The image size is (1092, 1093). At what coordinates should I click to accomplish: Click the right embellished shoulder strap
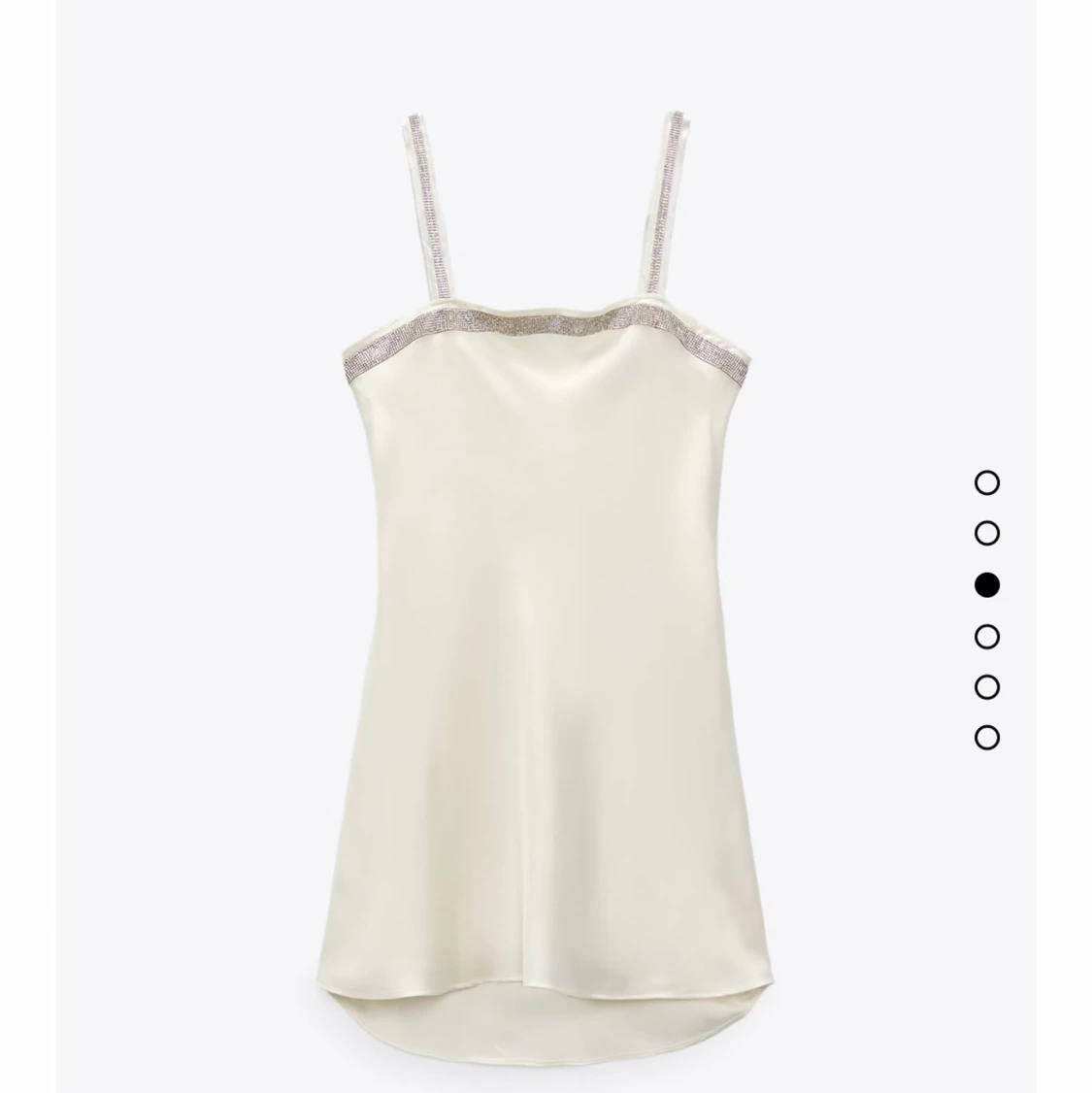click(670, 184)
